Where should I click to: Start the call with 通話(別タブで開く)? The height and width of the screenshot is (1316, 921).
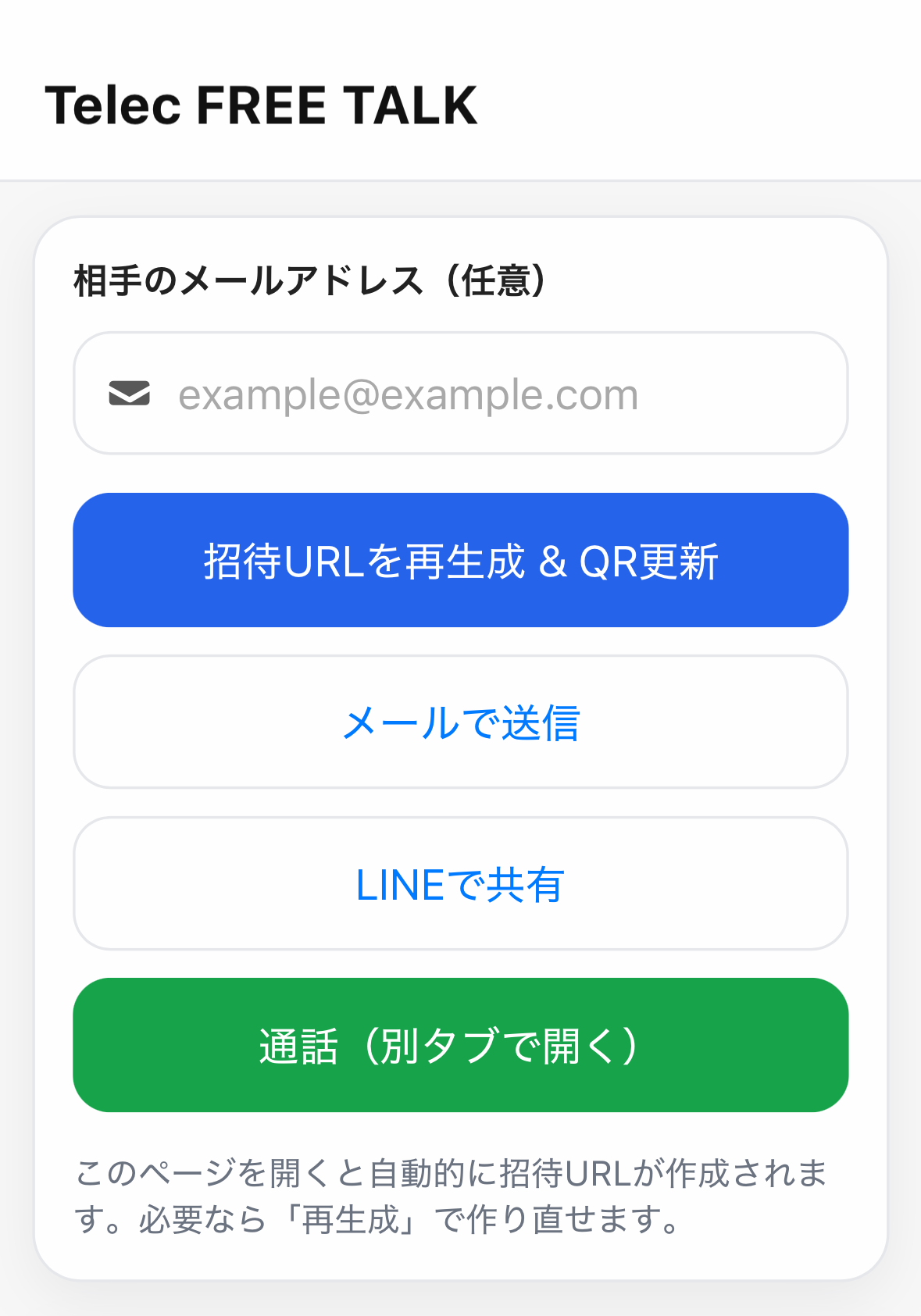(x=461, y=1045)
